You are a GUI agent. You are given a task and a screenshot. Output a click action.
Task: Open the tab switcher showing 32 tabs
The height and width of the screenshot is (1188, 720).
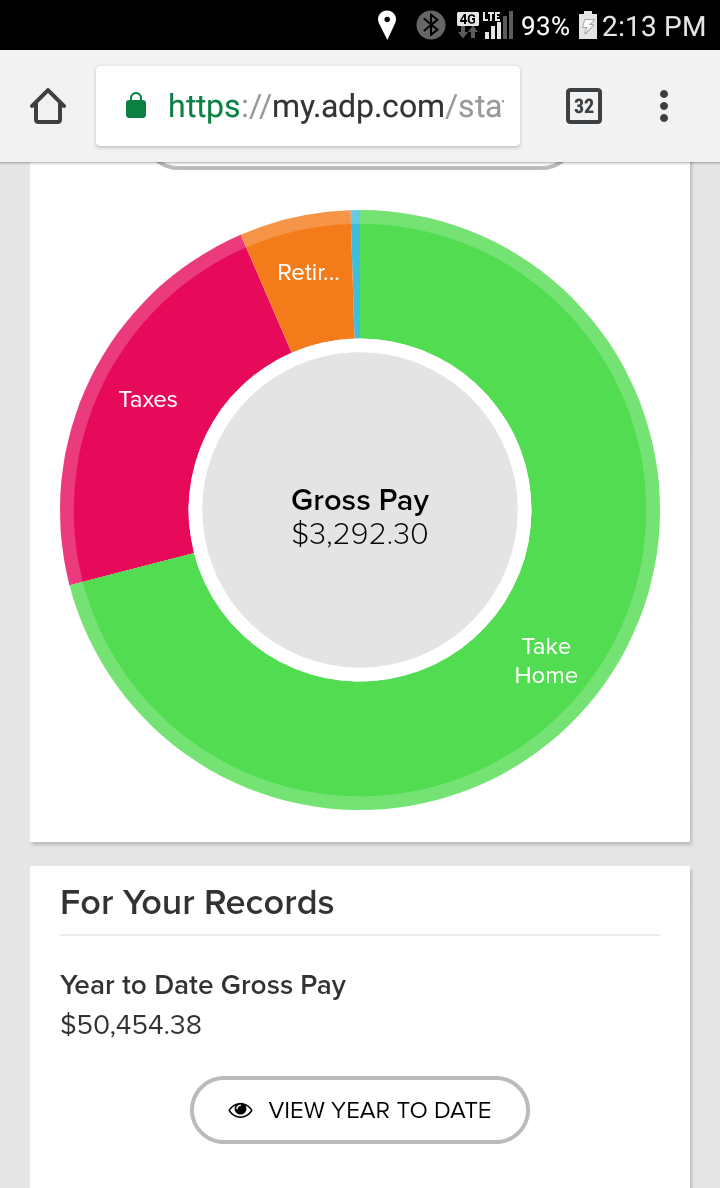584,106
